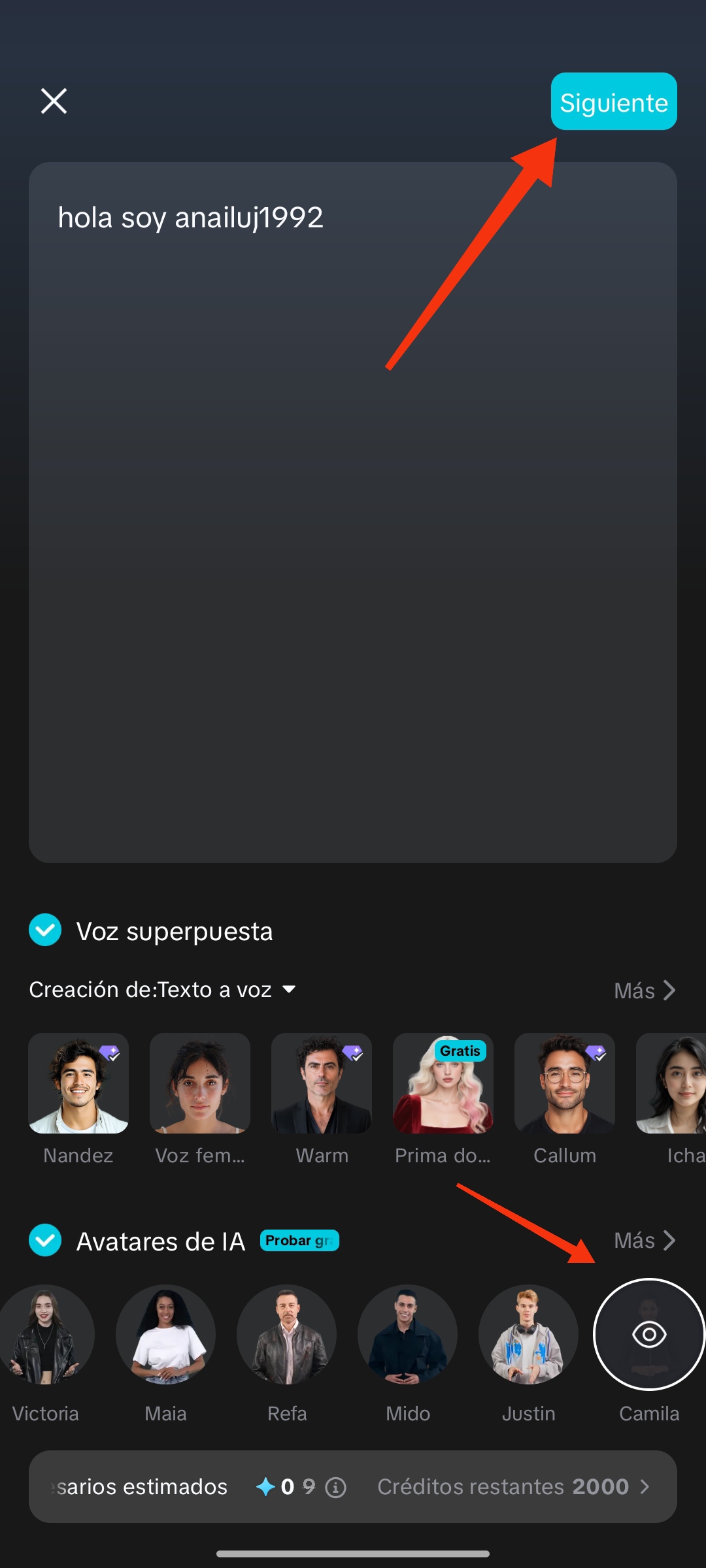The image size is (706, 1568).
Task: Choose the Maia avatar
Action: (165, 1335)
